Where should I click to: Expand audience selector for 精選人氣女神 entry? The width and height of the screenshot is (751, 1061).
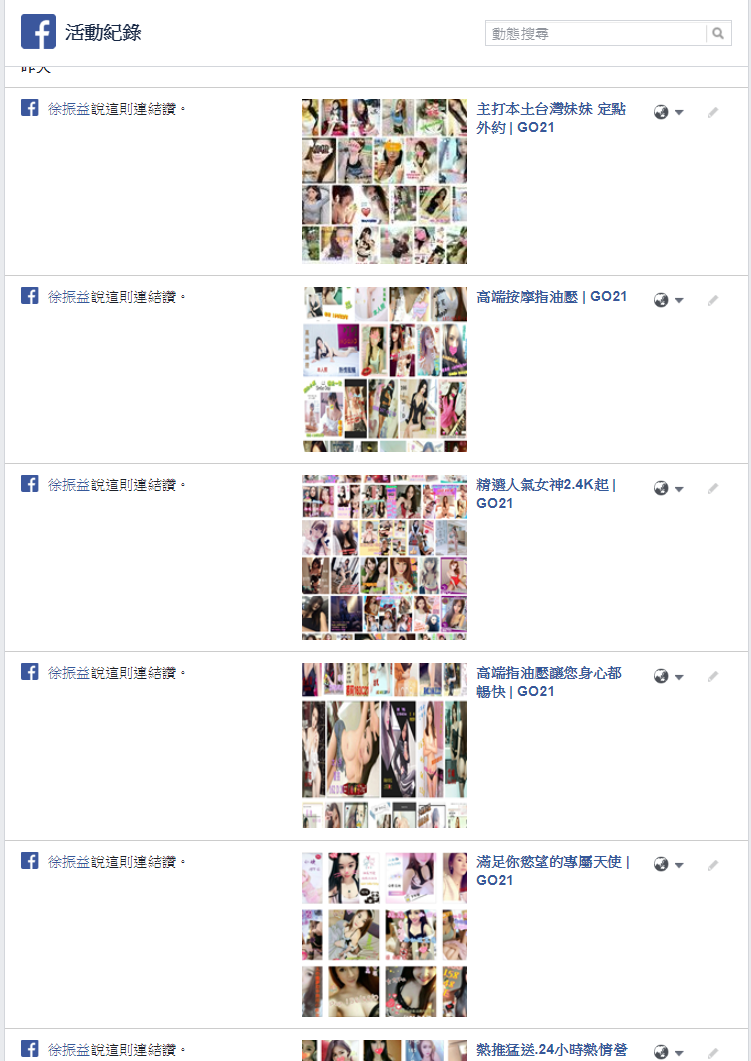tap(669, 488)
